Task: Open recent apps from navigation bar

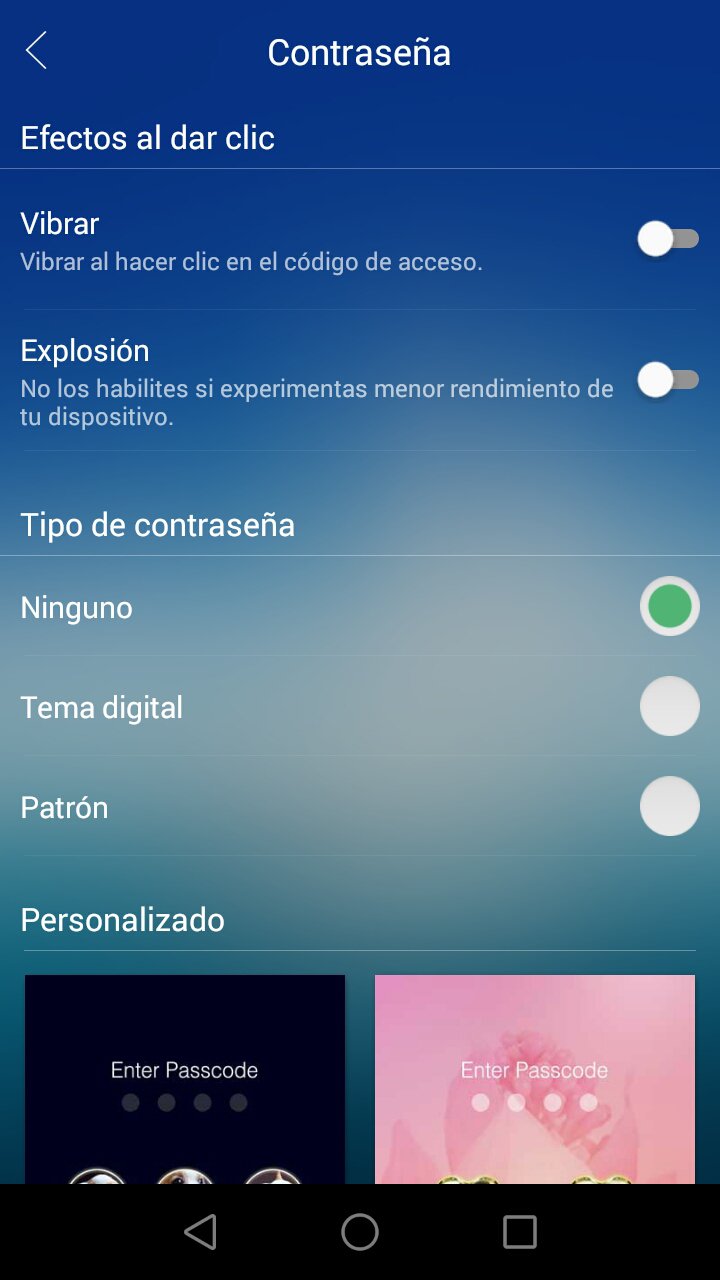Action: point(519,1232)
